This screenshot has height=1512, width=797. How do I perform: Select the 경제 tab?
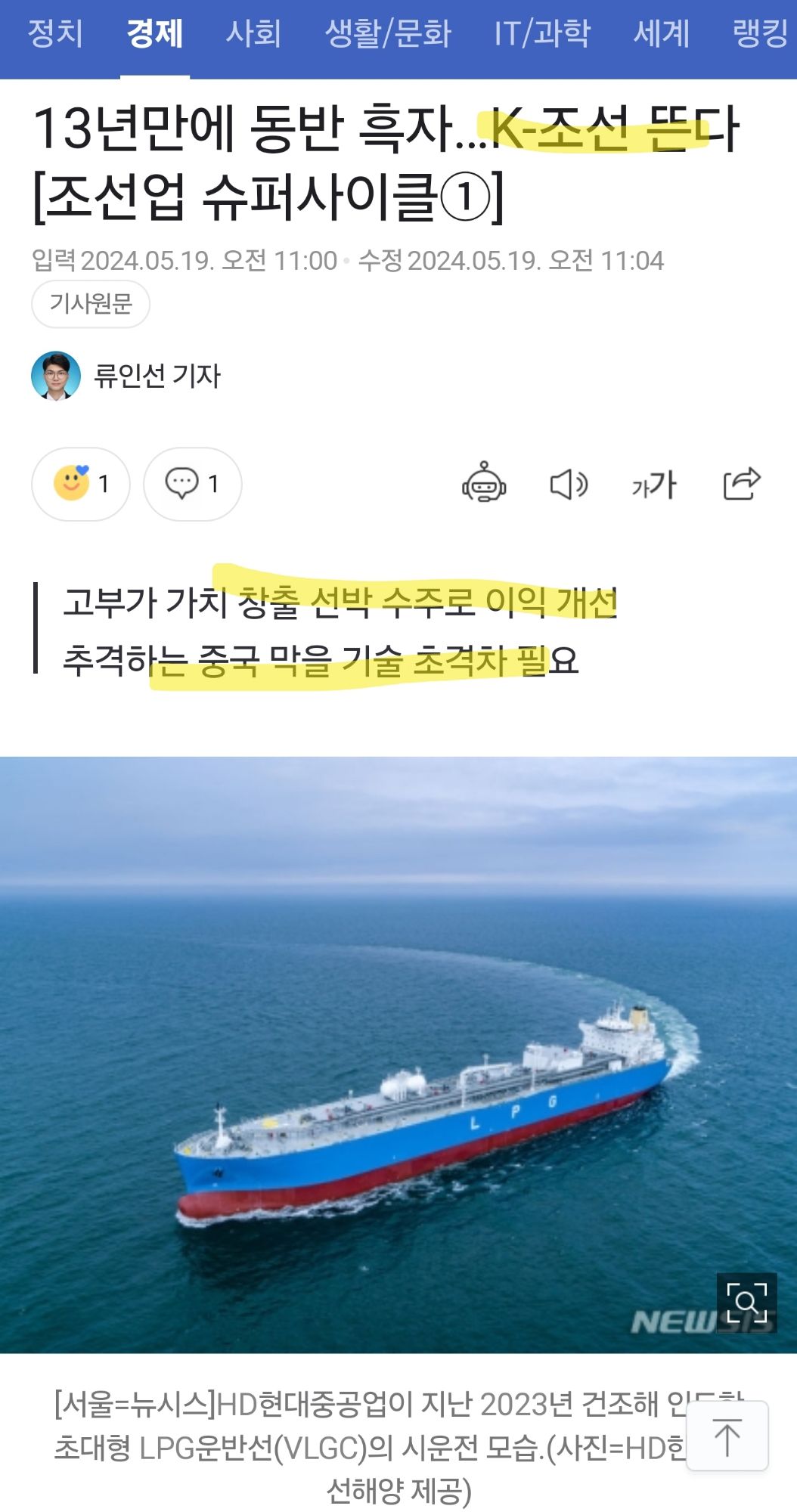tap(155, 34)
